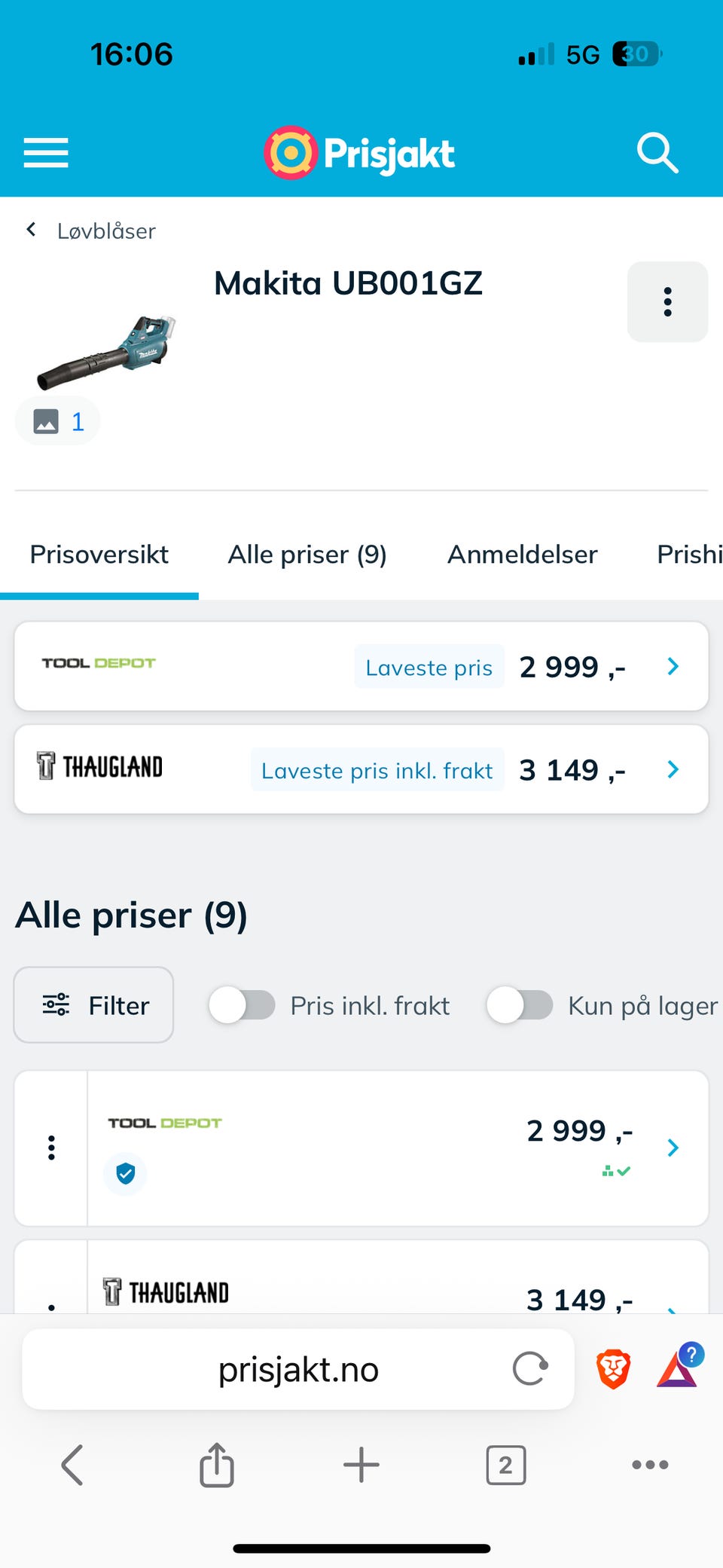Open the product image thumbnail
Screen dimensions: 723x1568
(57, 420)
